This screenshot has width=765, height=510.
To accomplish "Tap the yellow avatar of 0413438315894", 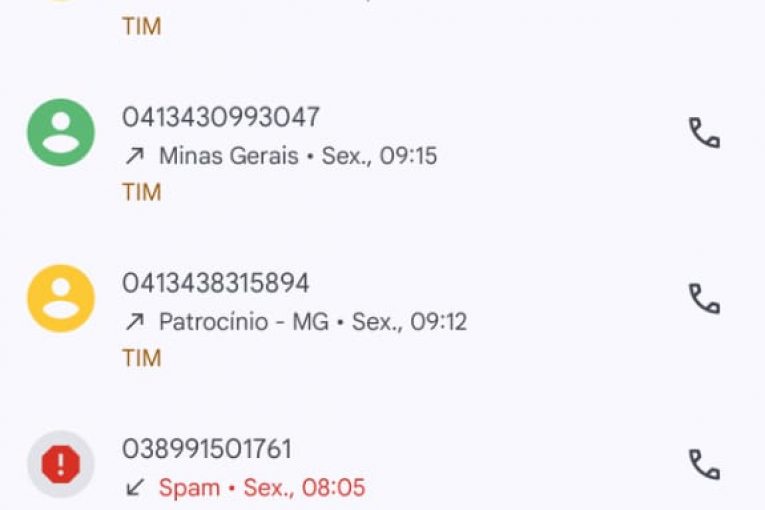I will (x=61, y=299).
